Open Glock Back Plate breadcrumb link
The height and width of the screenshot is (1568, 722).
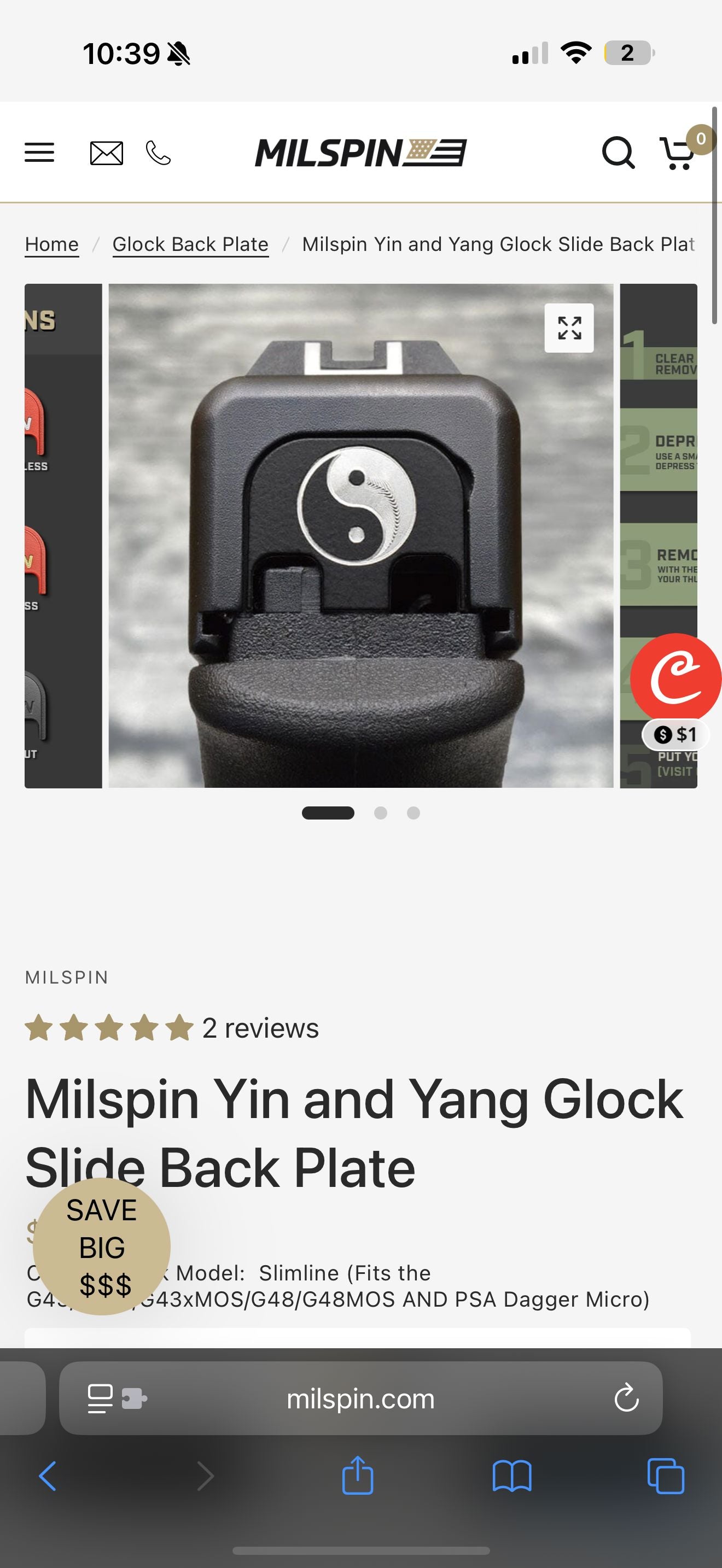point(190,244)
